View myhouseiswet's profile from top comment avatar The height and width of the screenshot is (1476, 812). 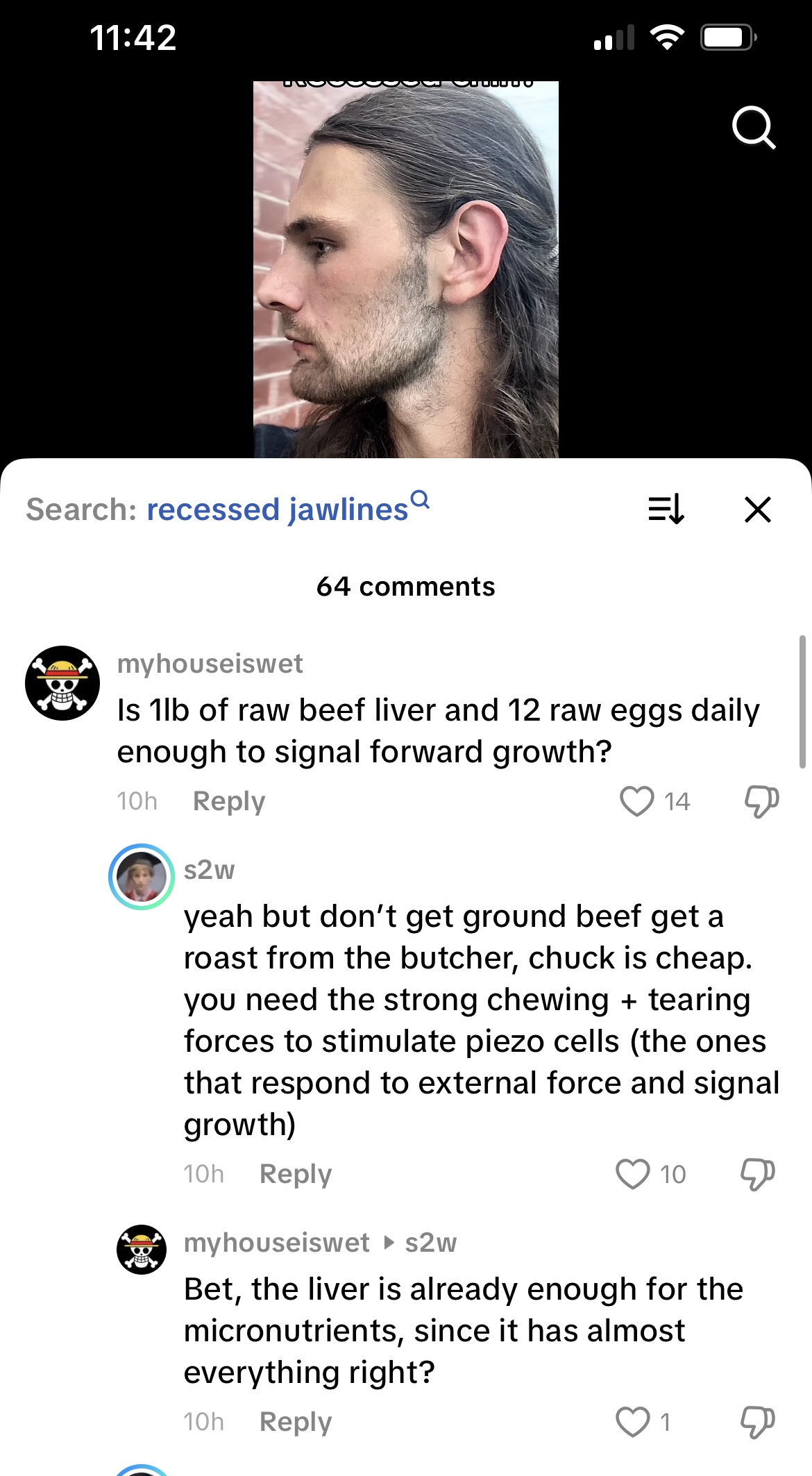click(62, 683)
